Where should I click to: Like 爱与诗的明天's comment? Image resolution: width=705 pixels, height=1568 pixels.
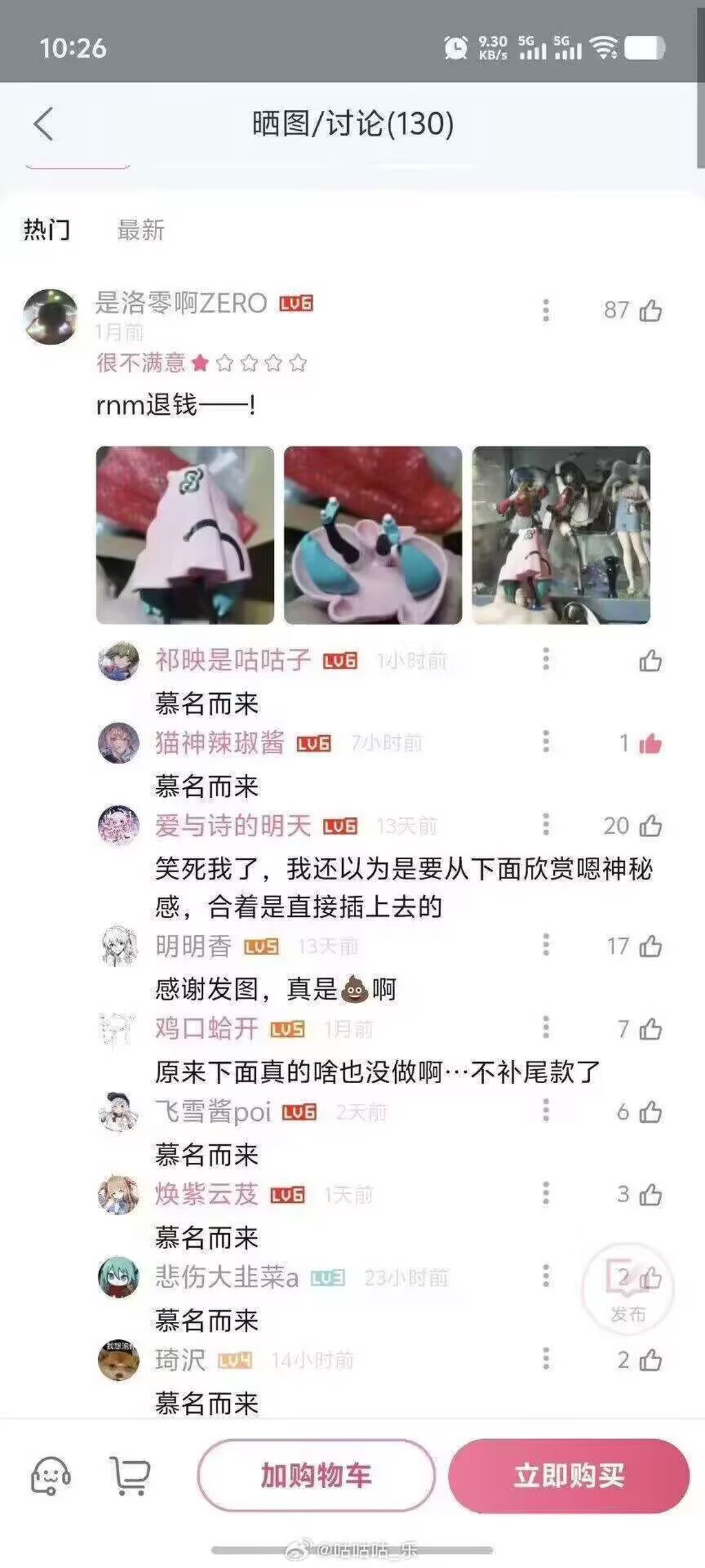pyautogui.click(x=650, y=826)
